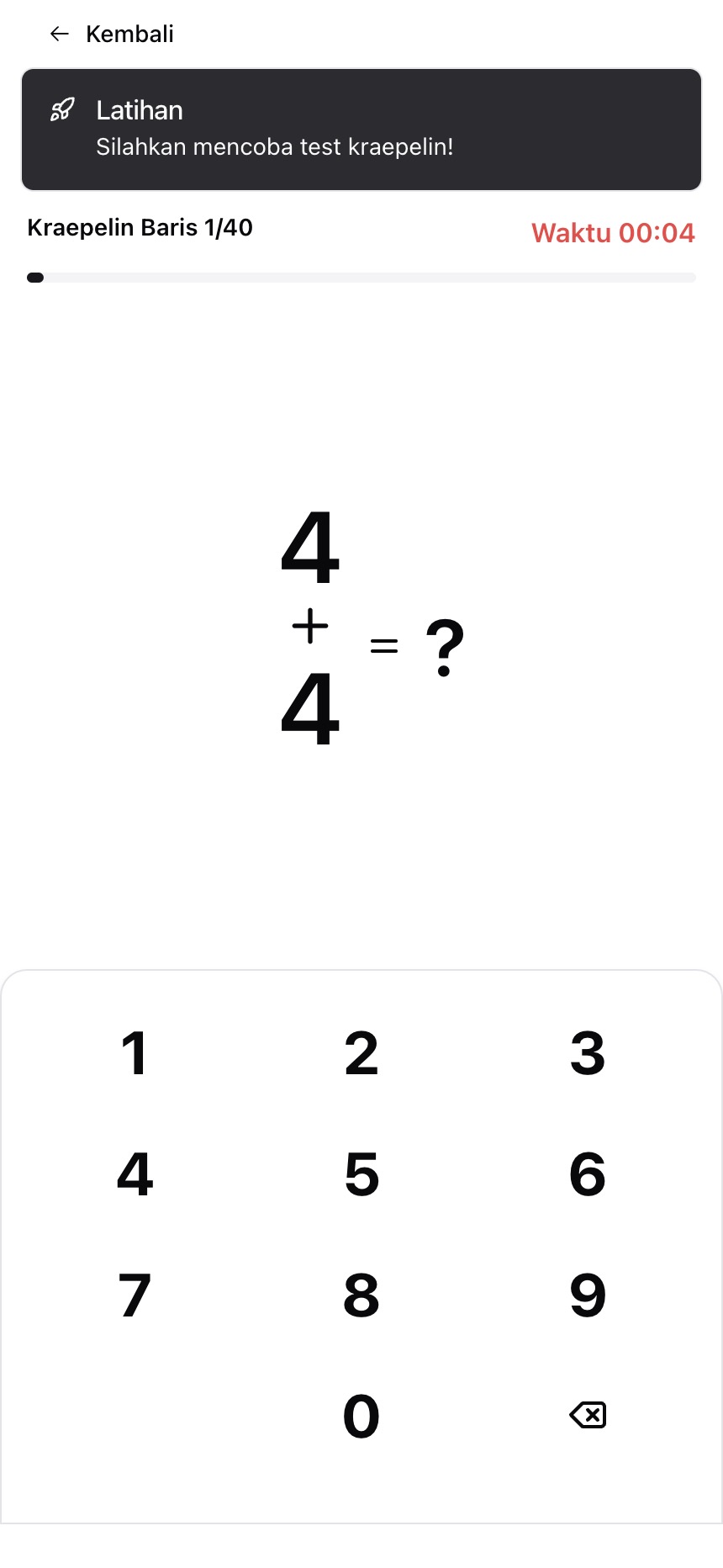Tap number 2 on the keypad

coord(361,1053)
